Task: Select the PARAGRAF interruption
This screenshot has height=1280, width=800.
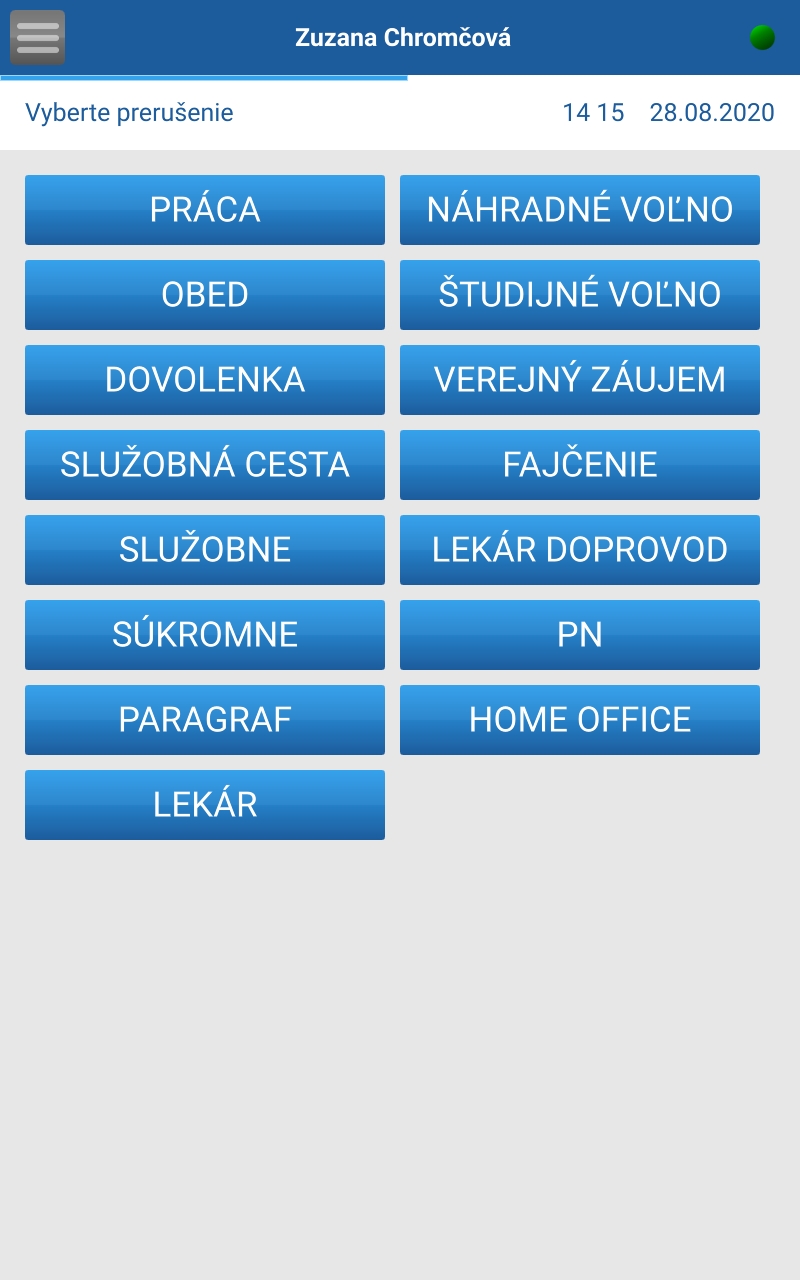Action: pyautogui.click(x=205, y=720)
